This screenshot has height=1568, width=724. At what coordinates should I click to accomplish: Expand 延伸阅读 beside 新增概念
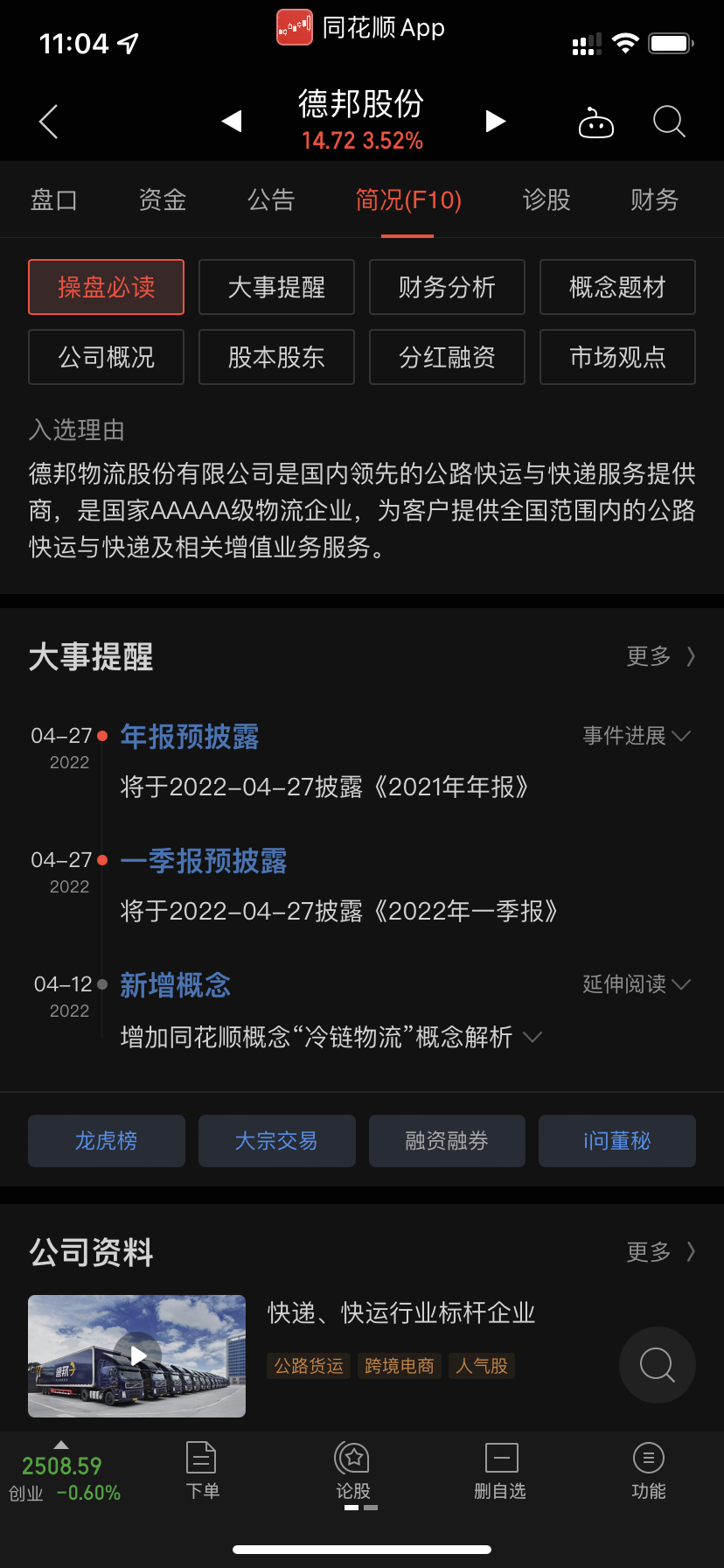click(x=636, y=984)
